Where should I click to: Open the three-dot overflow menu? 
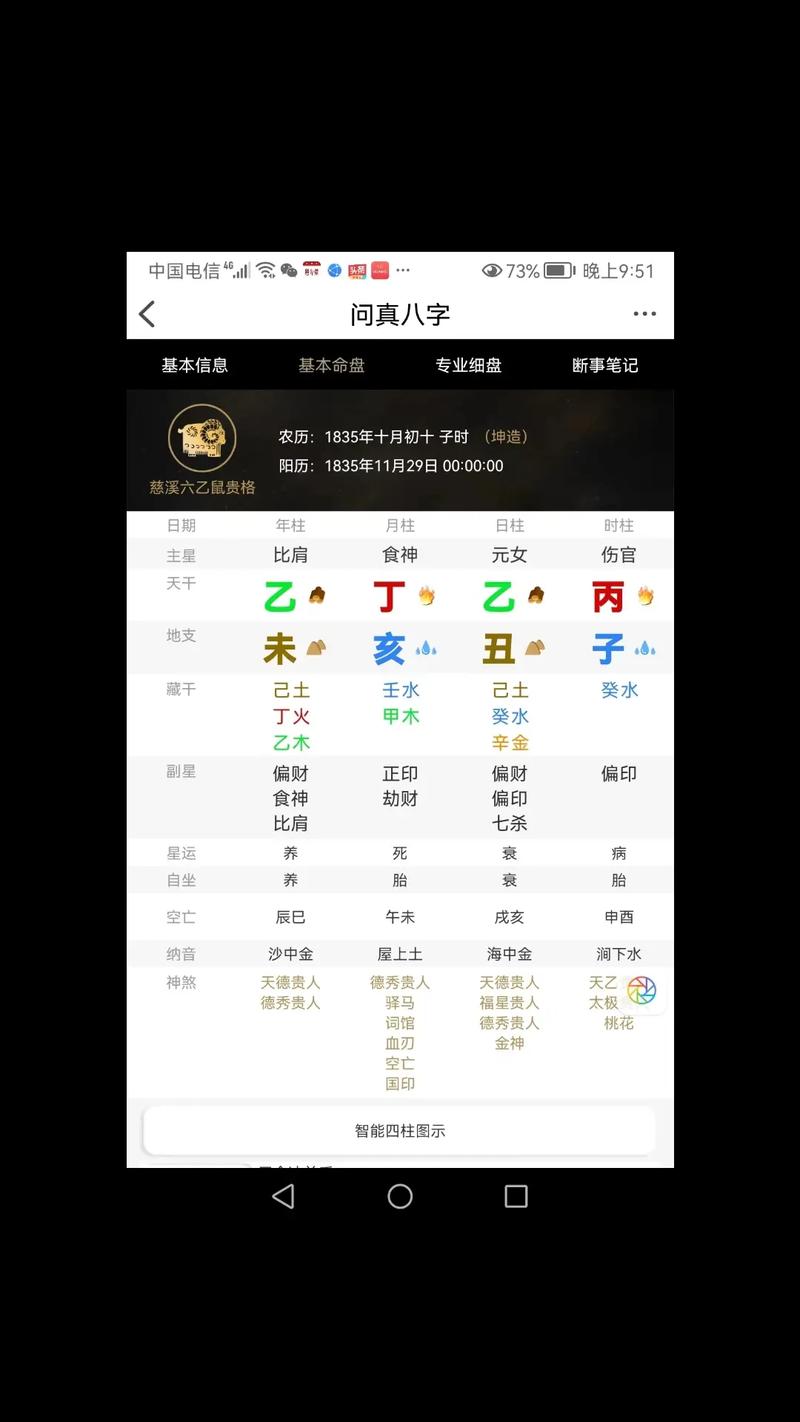point(645,314)
